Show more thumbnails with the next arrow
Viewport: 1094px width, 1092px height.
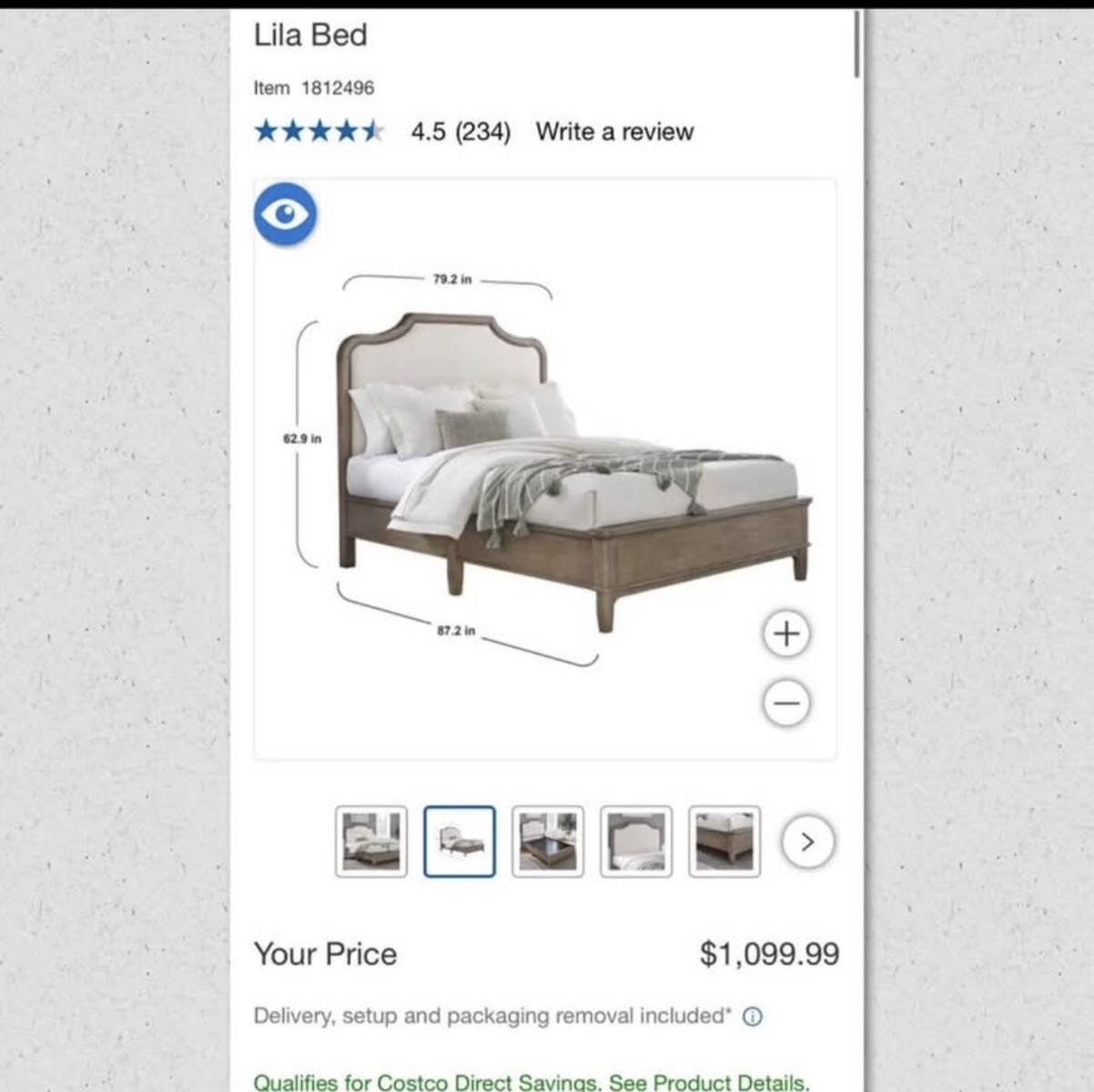tap(807, 842)
